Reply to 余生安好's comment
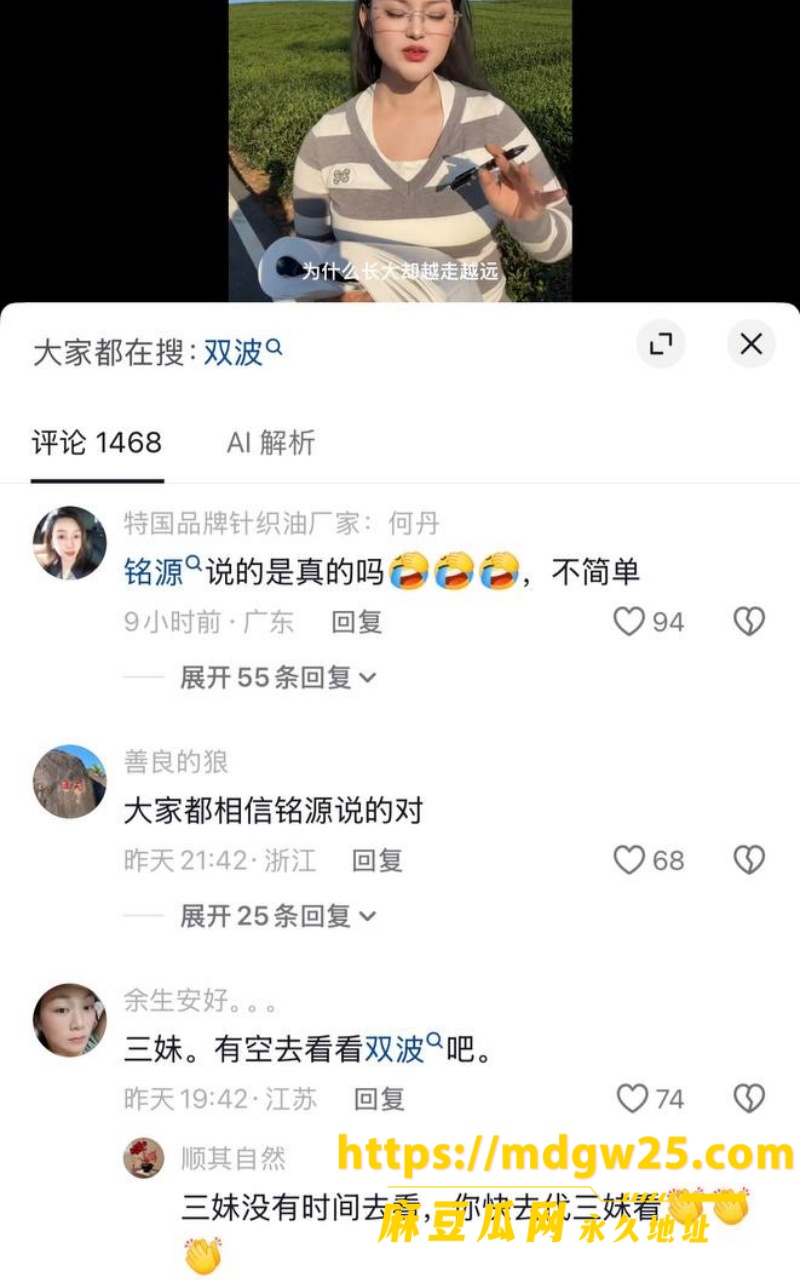The height and width of the screenshot is (1280, 800). 379,1099
